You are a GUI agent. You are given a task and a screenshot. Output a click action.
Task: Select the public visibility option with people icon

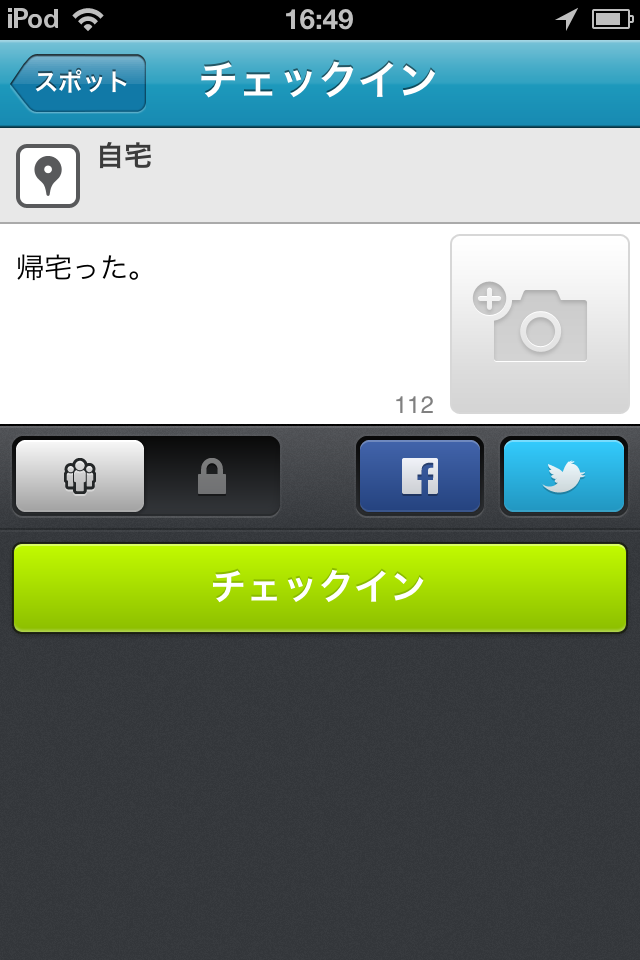coord(80,476)
